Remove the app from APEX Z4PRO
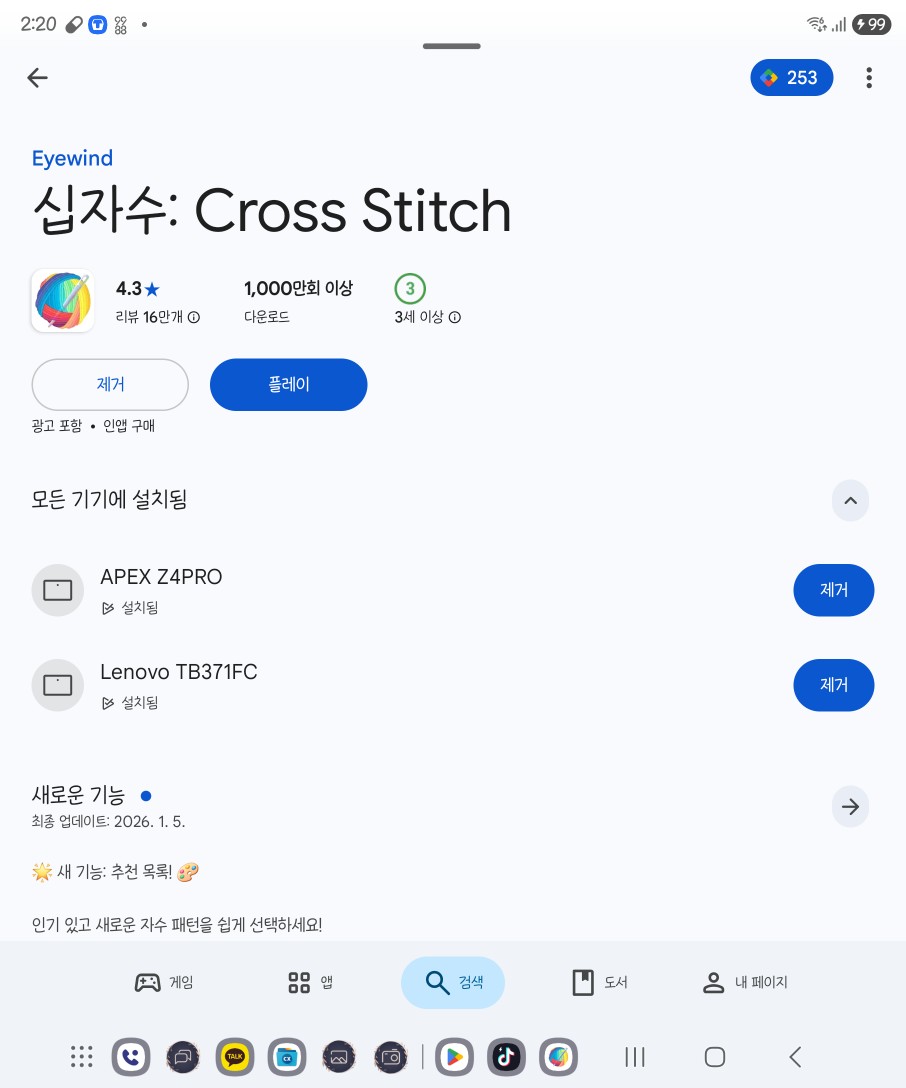The image size is (906, 1088). 833,590
